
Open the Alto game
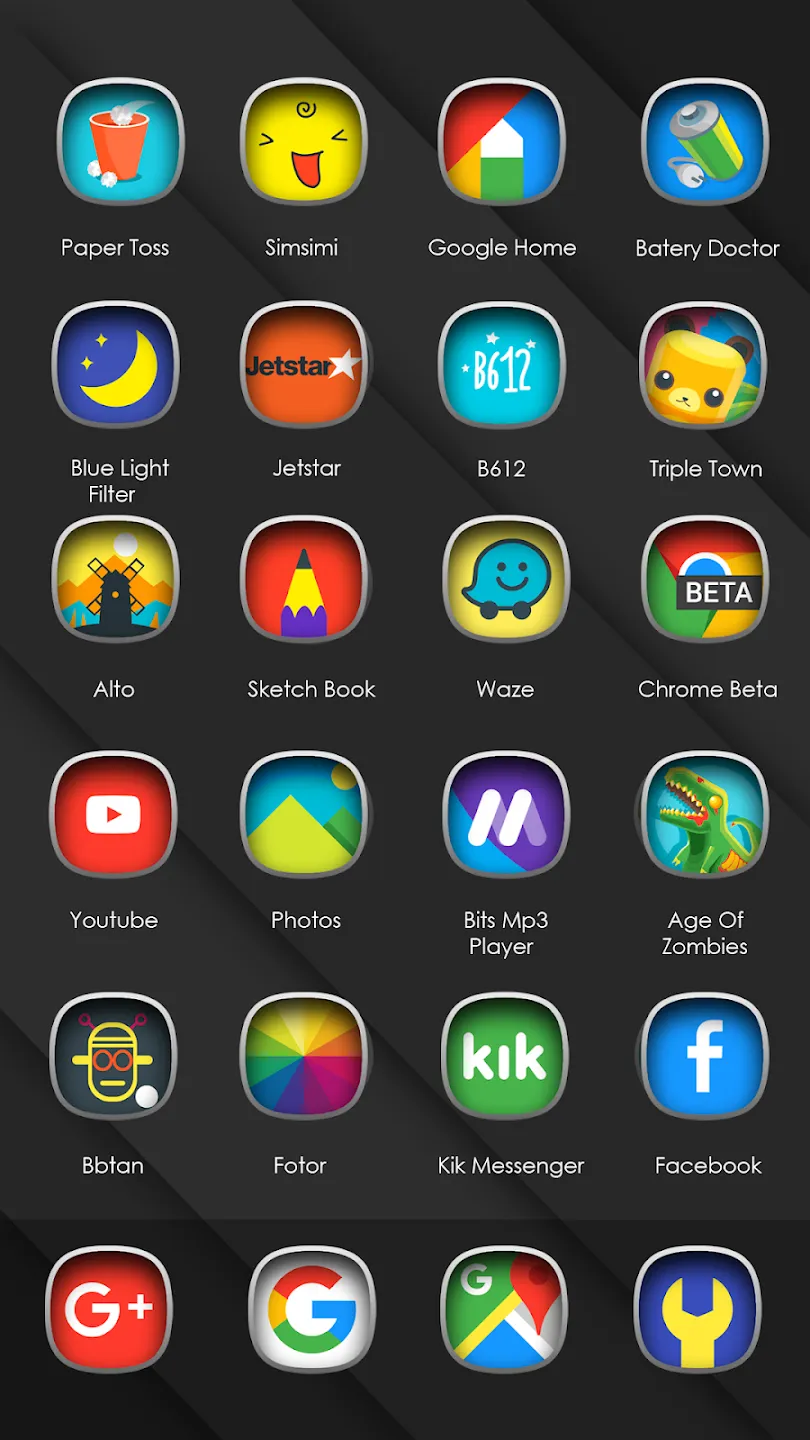[x=116, y=580]
